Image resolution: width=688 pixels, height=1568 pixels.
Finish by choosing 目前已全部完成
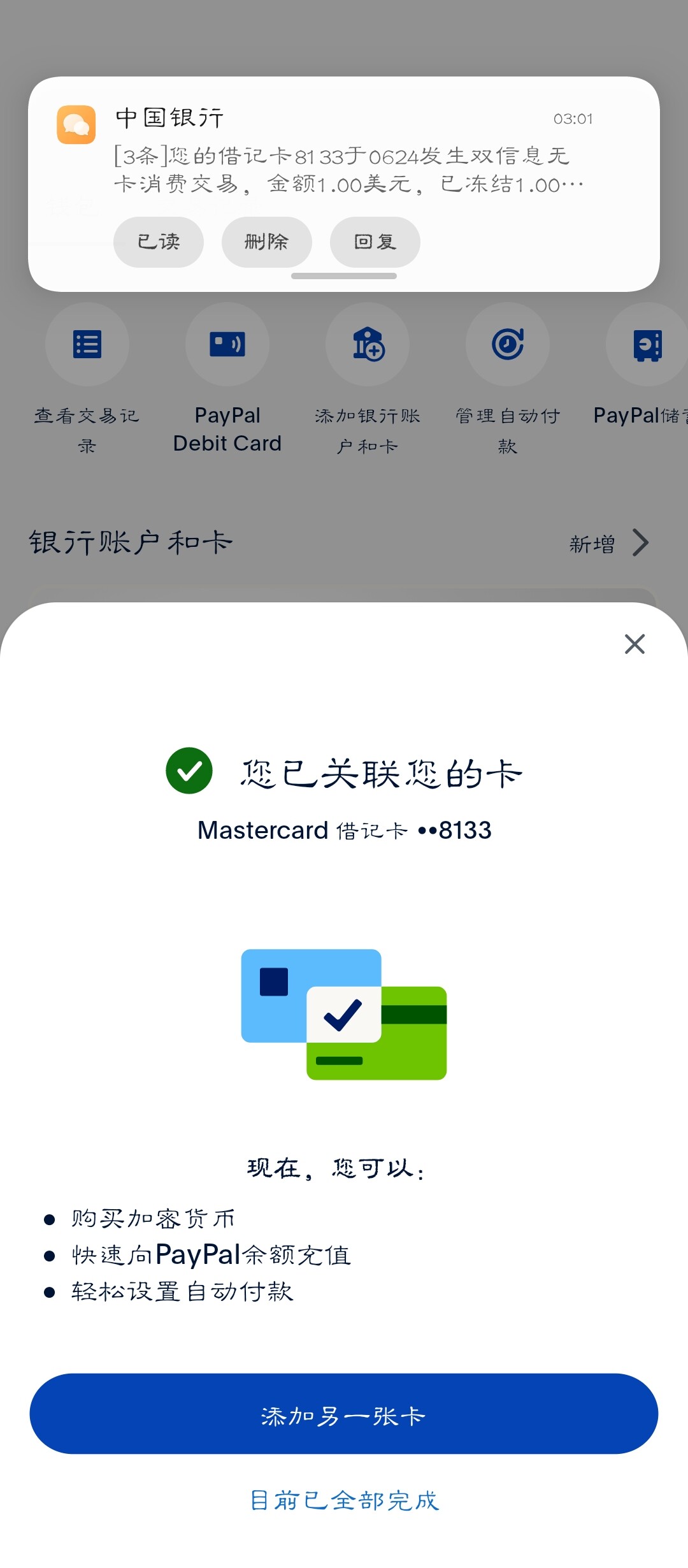(x=344, y=1500)
